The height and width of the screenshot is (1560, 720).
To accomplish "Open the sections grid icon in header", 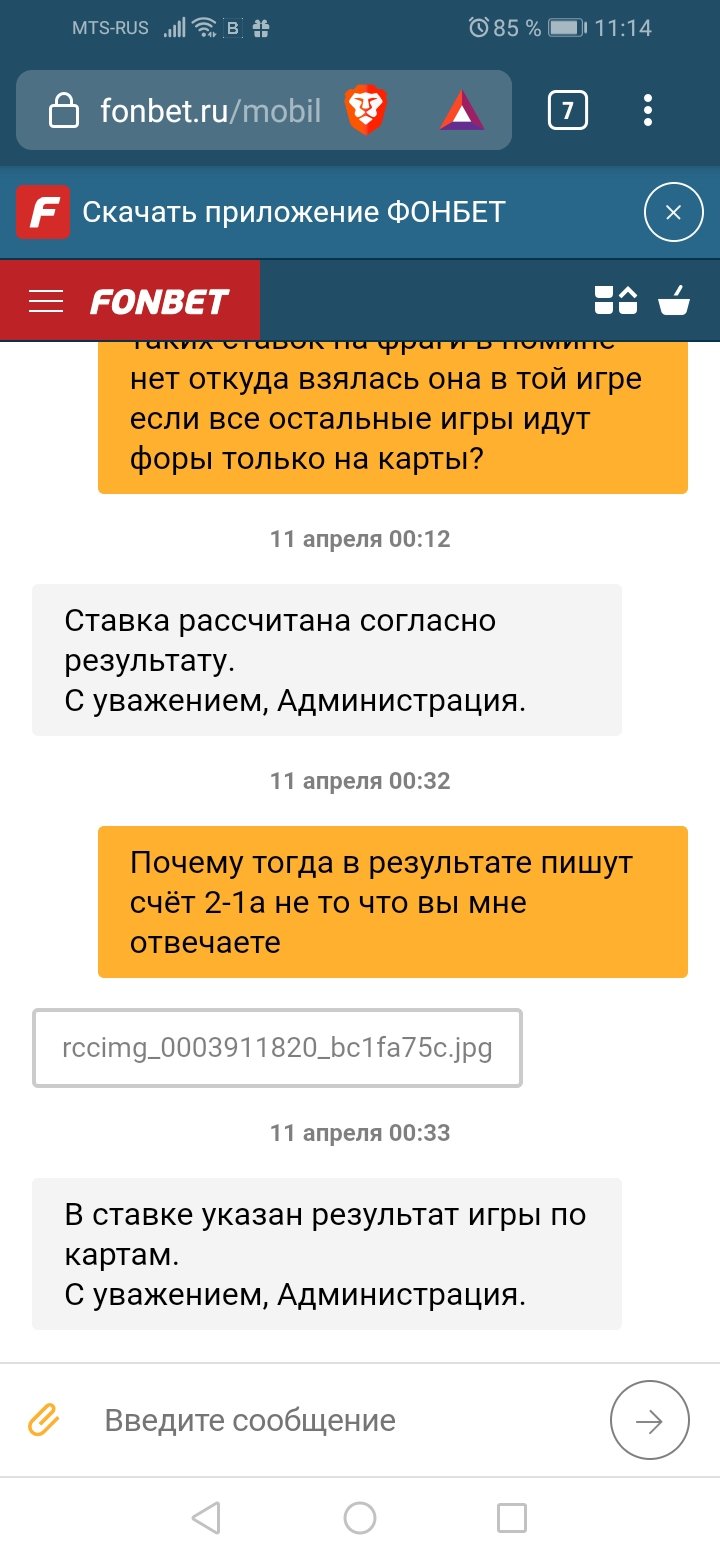I will coord(615,300).
